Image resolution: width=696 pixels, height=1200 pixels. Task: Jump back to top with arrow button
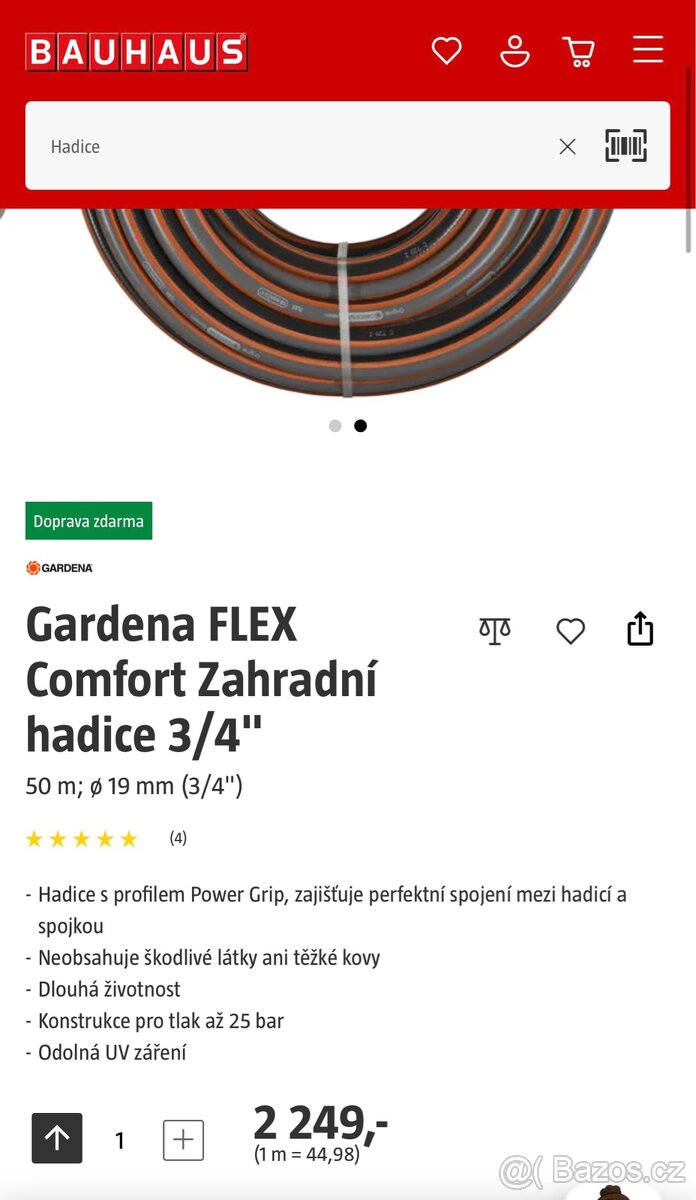(57, 1138)
